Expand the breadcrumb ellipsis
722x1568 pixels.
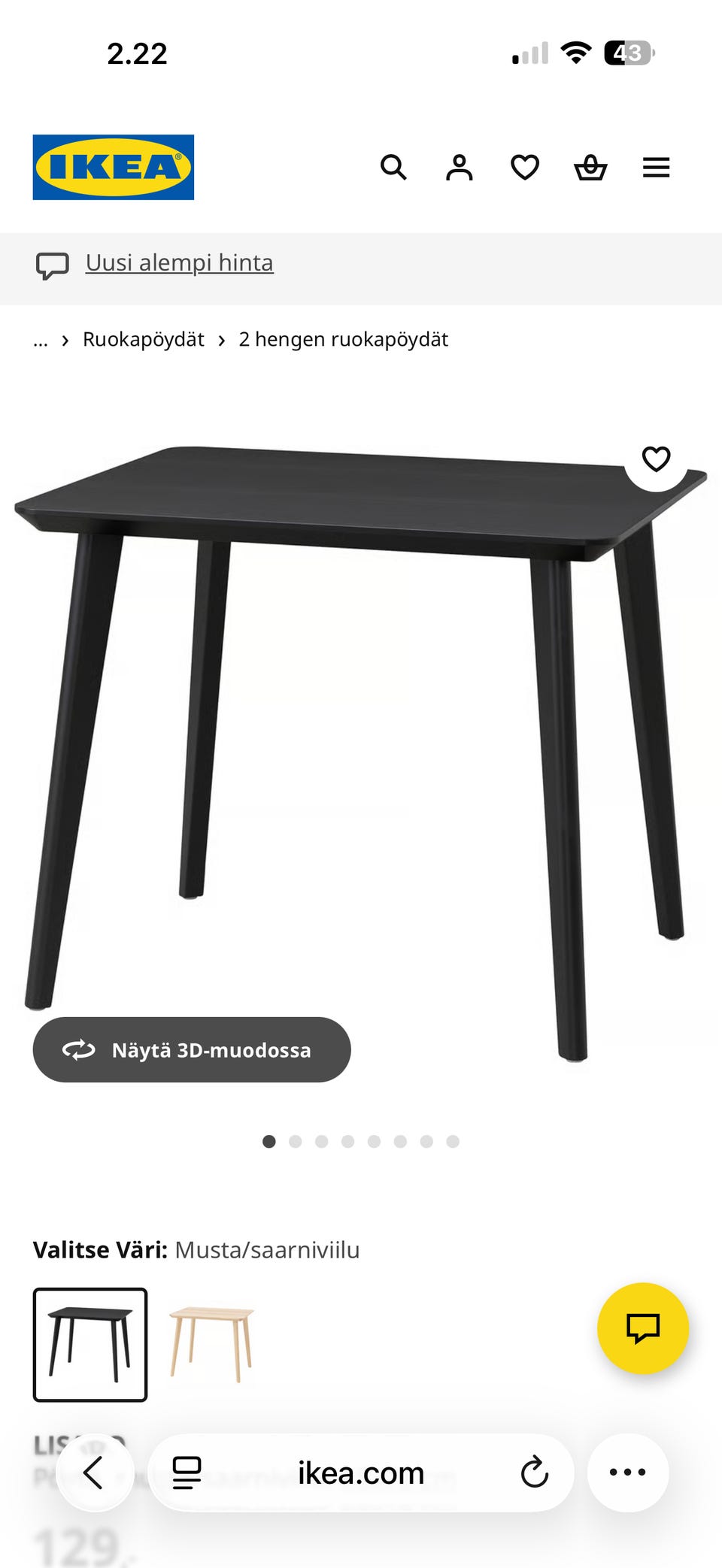point(41,339)
